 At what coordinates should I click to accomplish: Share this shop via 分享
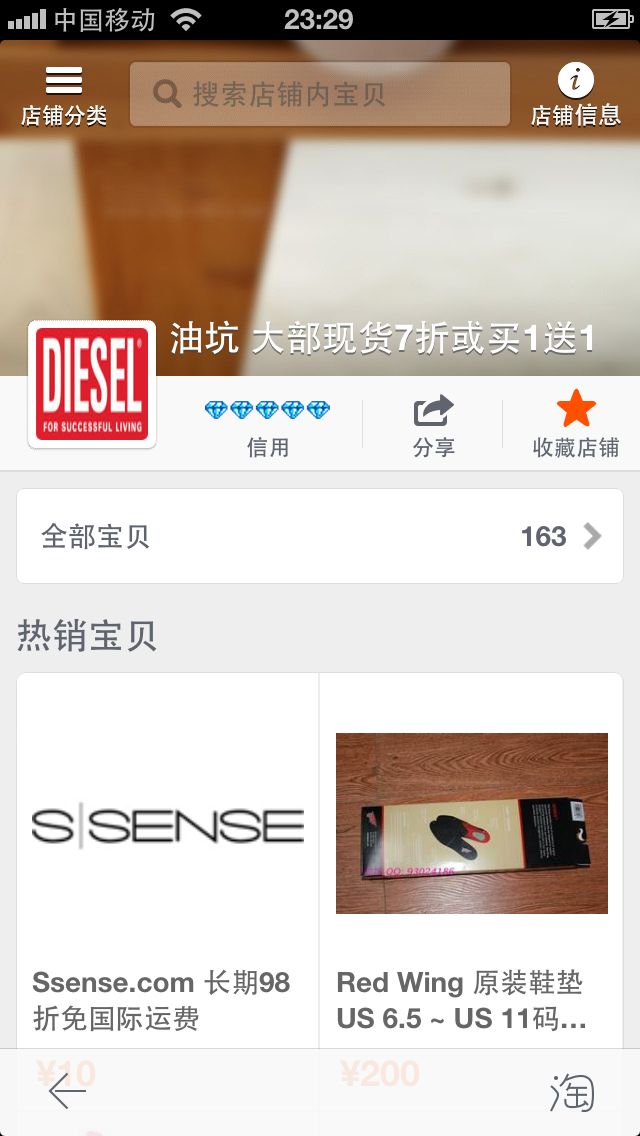click(x=433, y=427)
